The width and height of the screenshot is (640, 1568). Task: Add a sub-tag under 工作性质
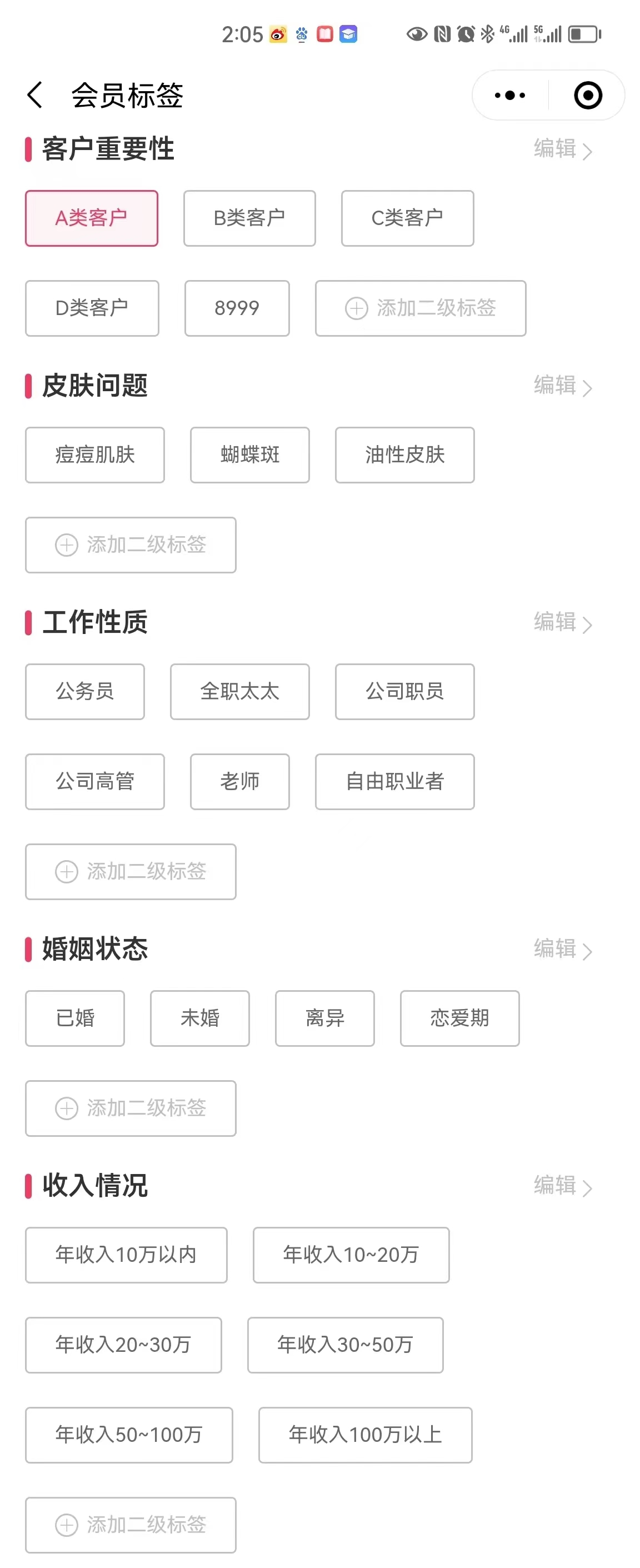[x=130, y=872]
